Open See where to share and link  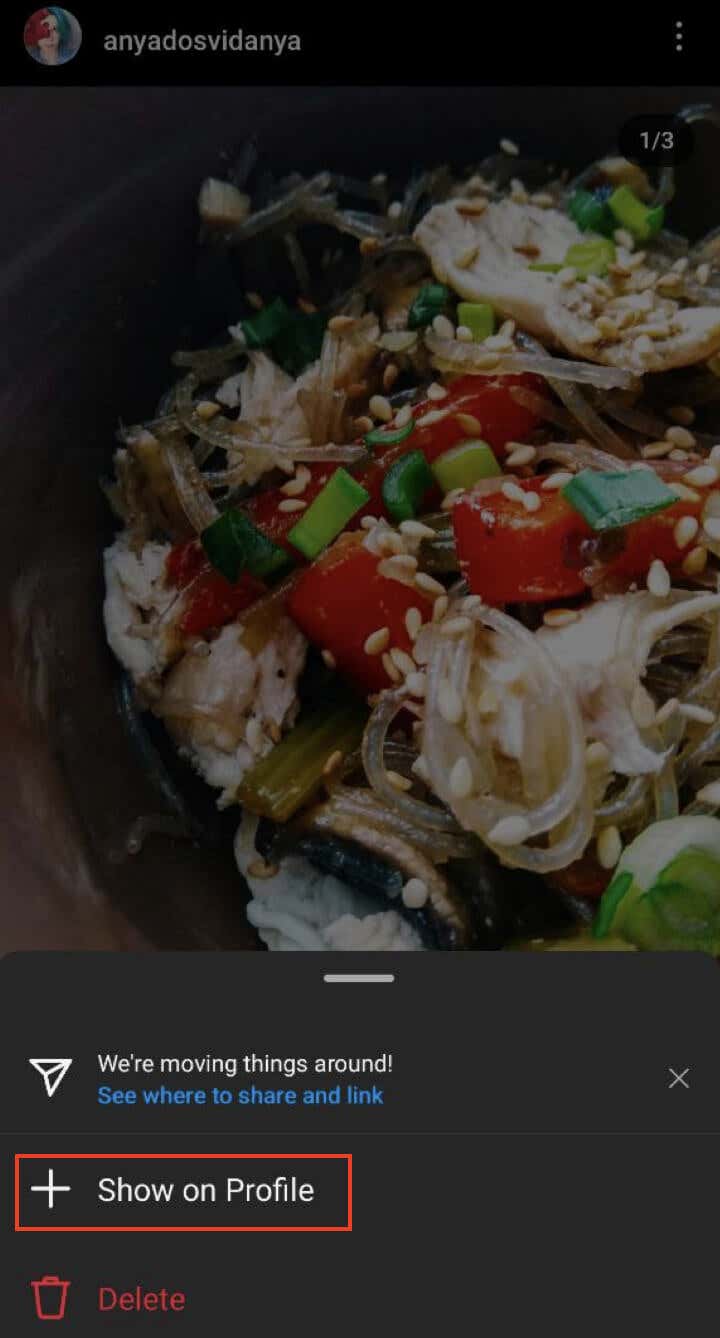[240, 1096]
